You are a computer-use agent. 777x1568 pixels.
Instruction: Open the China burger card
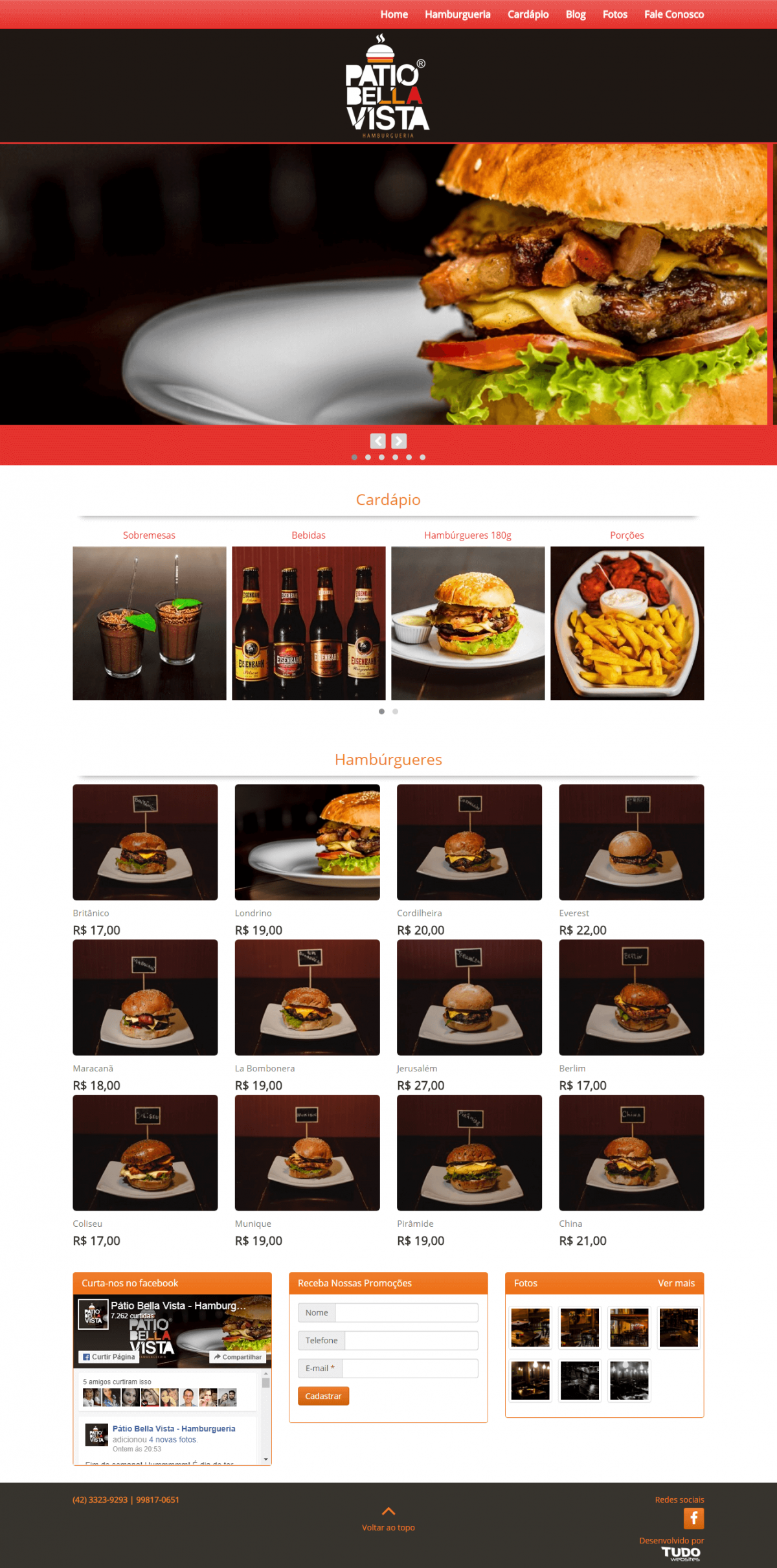(631, 1152)
